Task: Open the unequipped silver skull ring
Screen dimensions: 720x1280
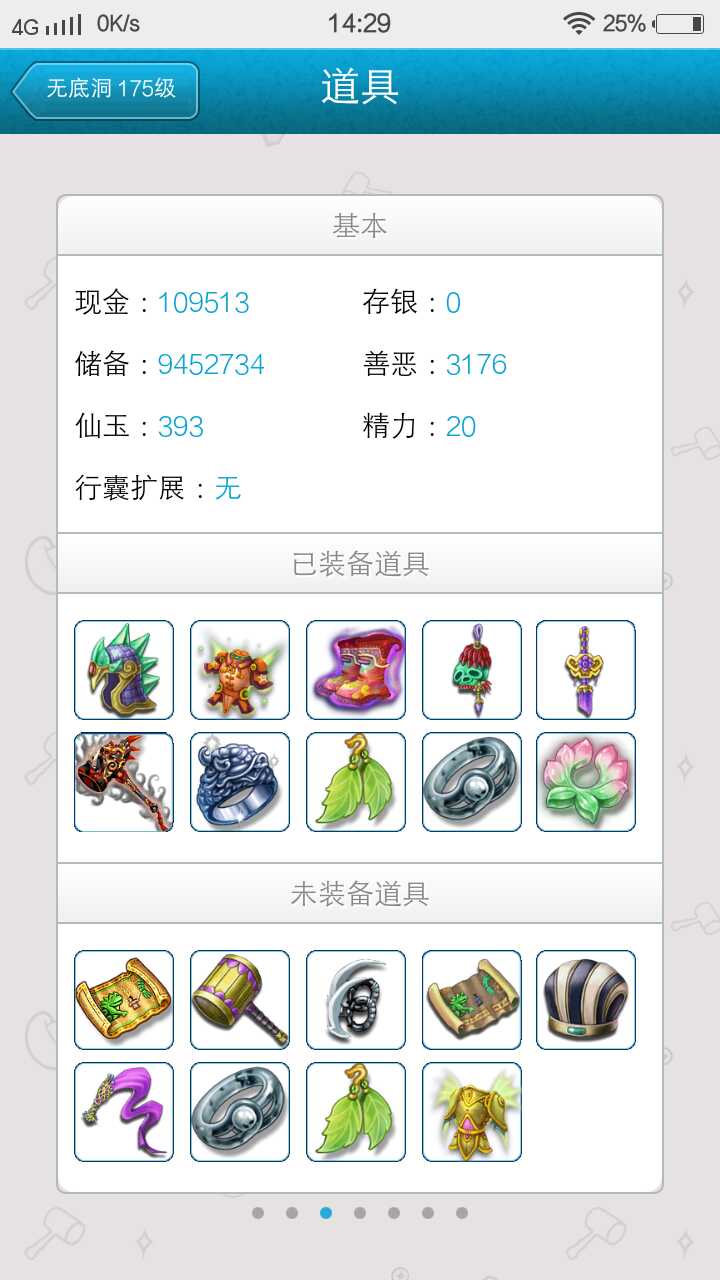Action: (x=240, y=1112)
